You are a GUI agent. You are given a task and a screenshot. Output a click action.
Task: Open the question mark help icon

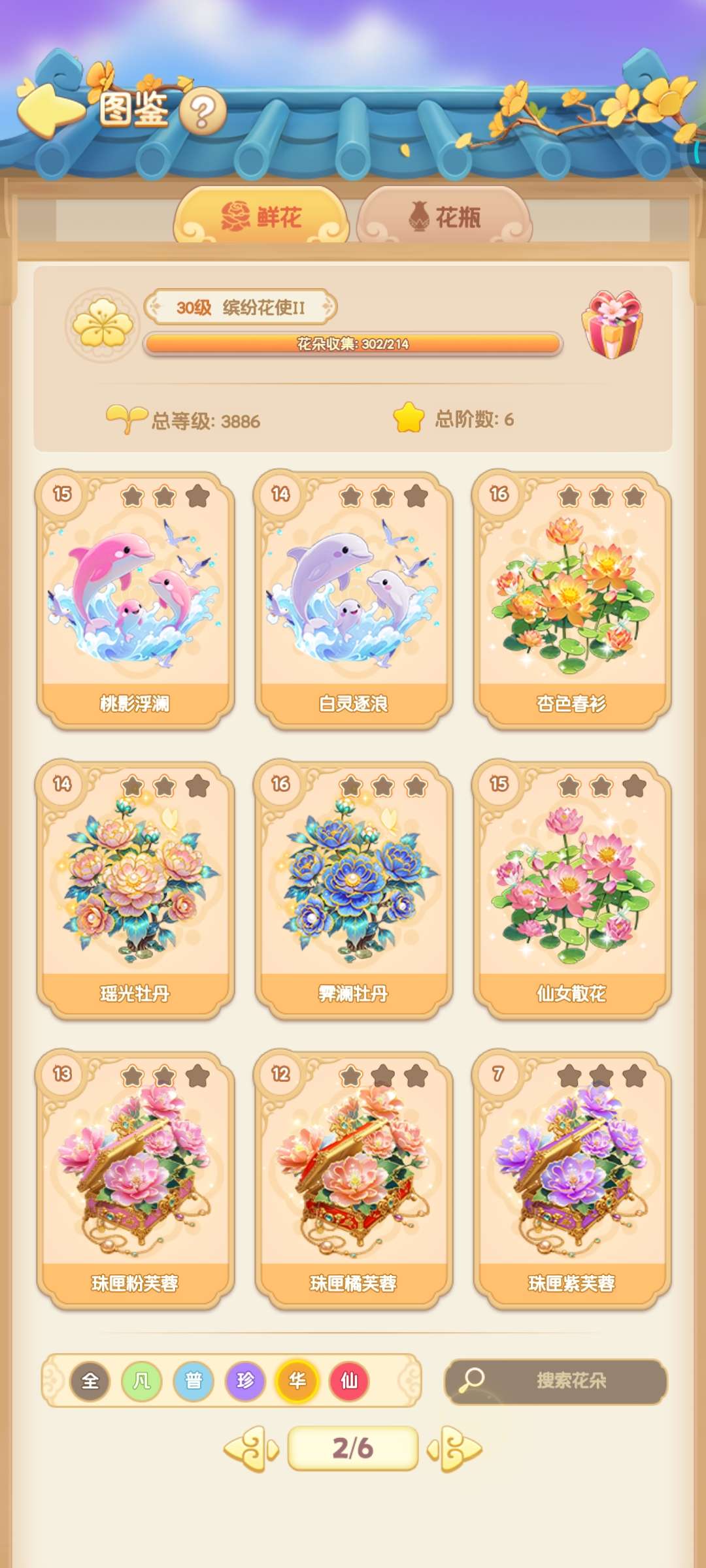[x=203, y=112]
